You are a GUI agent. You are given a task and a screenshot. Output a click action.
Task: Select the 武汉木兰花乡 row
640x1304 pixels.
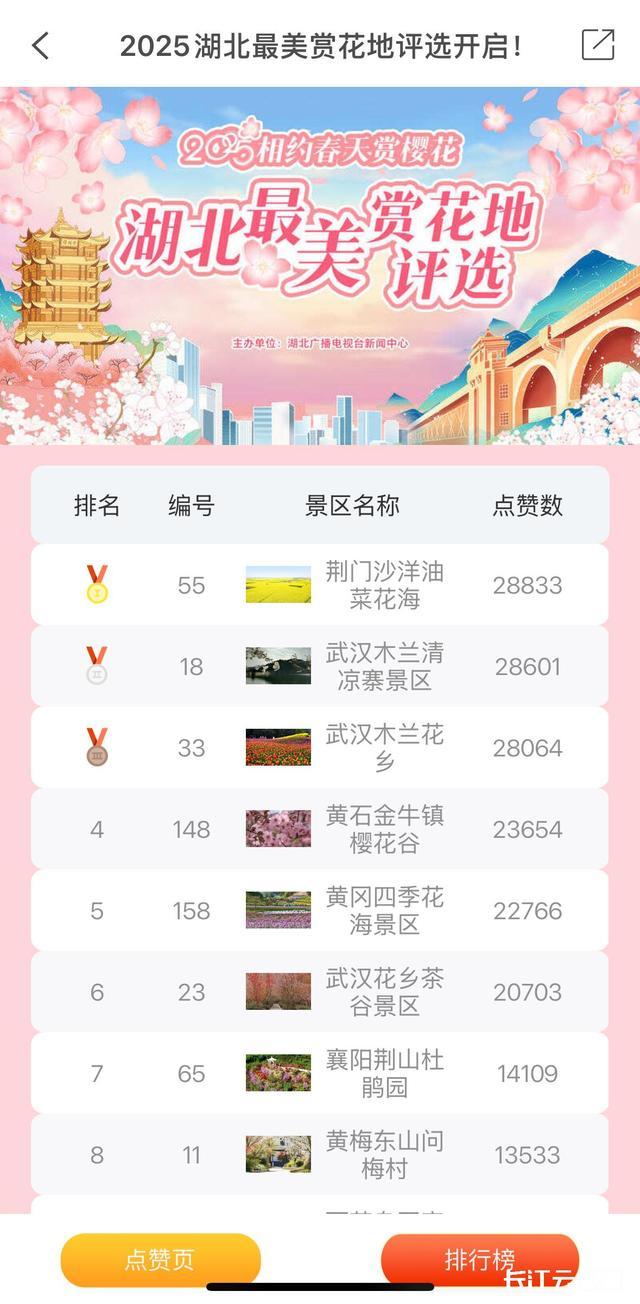click(x=384, y=748)
